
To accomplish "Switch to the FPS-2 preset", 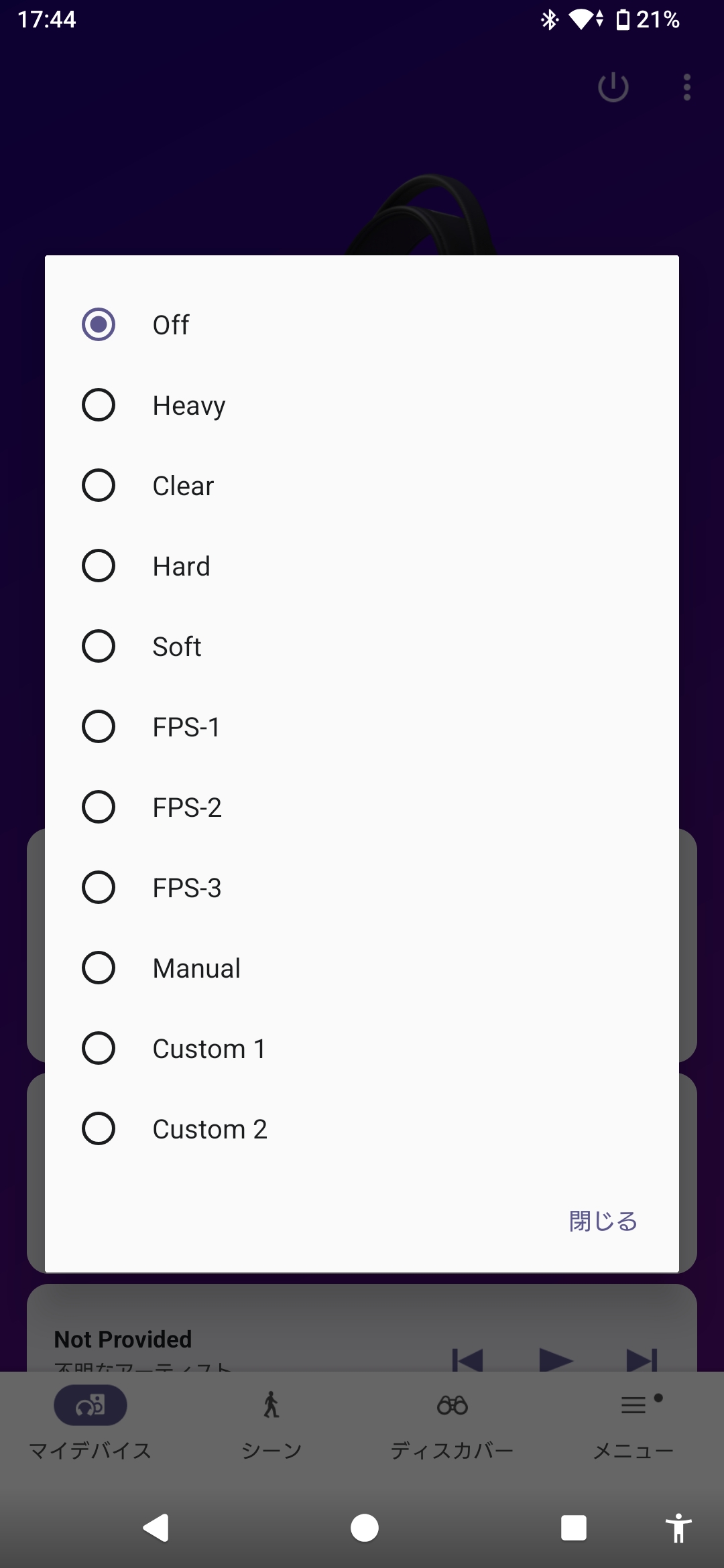I will click(362, 807).
